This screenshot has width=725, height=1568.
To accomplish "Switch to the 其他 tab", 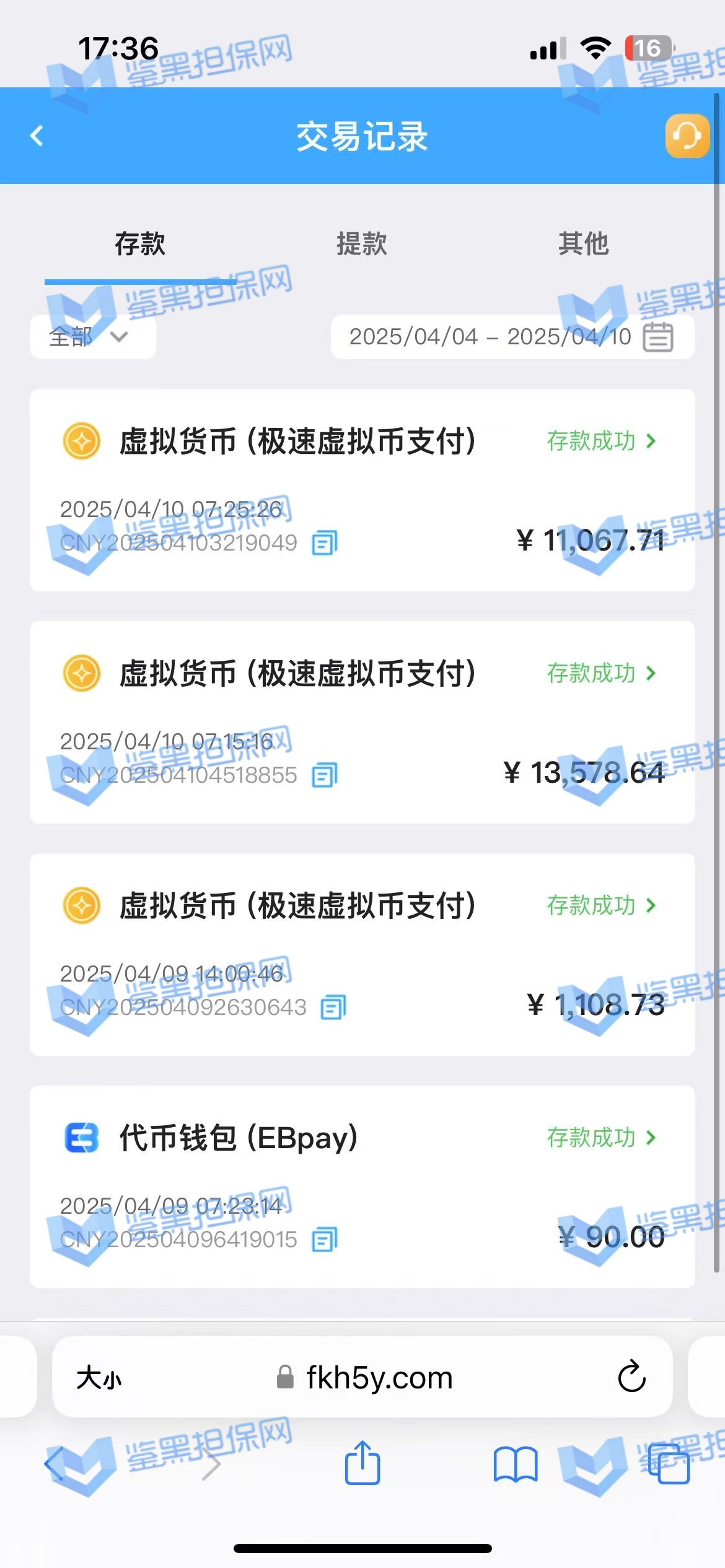I will (583, 243).
